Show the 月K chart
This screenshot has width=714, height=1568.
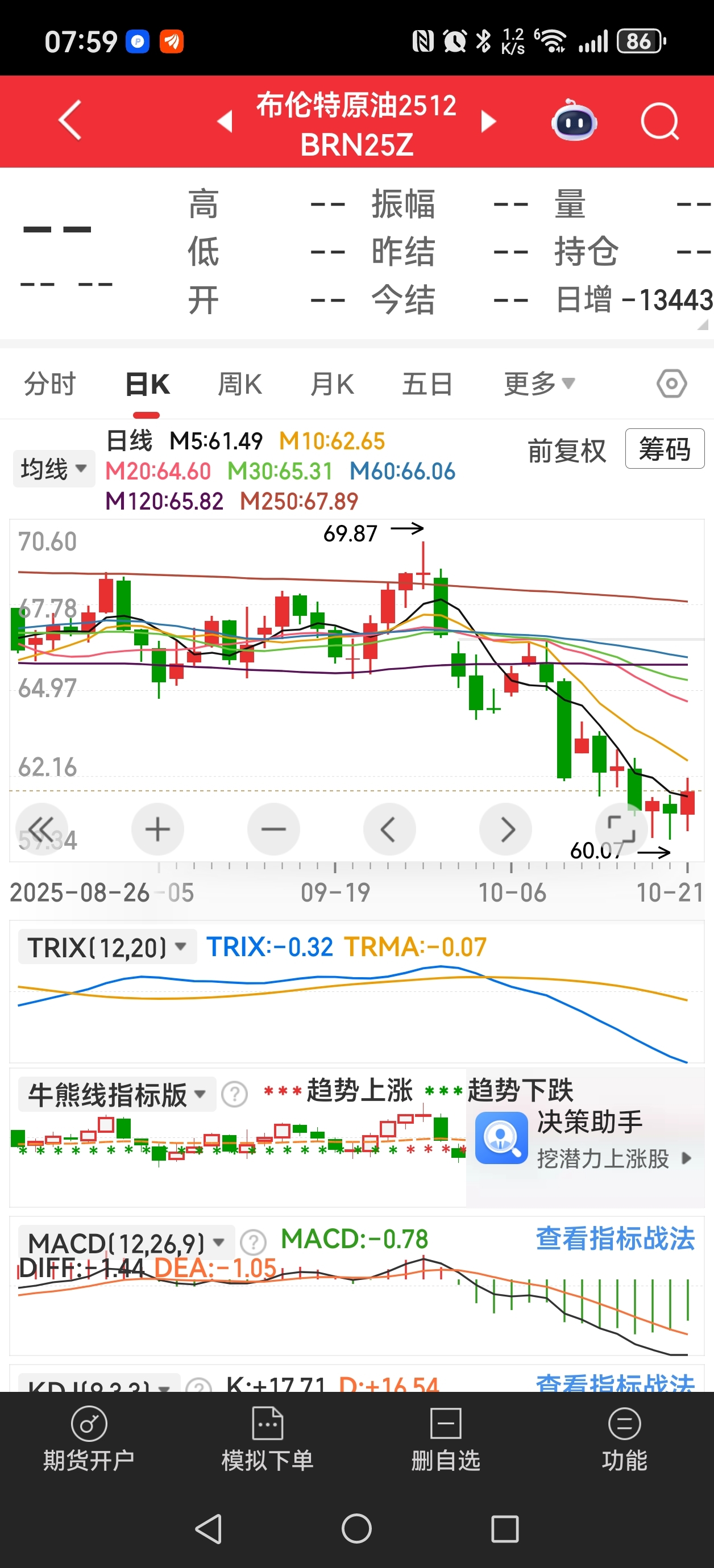(x=332, y=384)
